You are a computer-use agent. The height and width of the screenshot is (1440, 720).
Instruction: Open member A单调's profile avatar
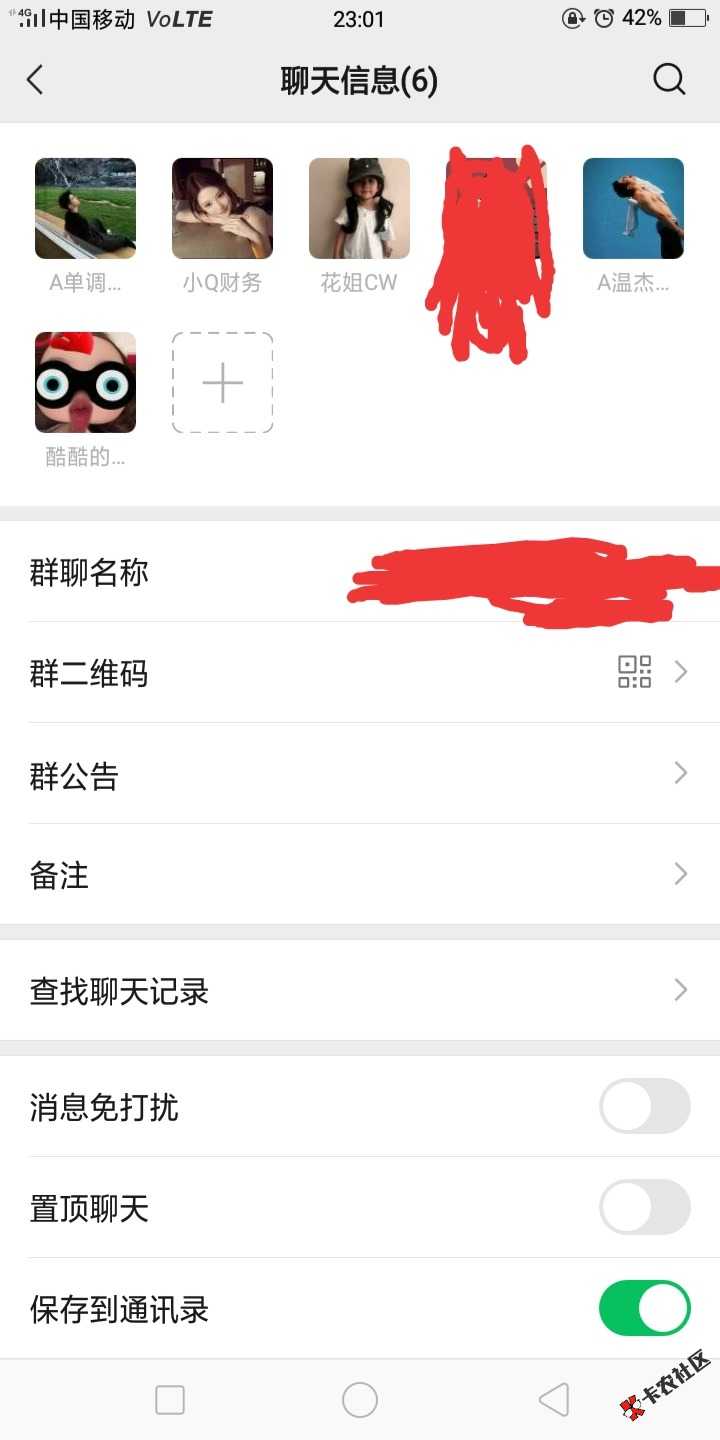click(85, 208)
